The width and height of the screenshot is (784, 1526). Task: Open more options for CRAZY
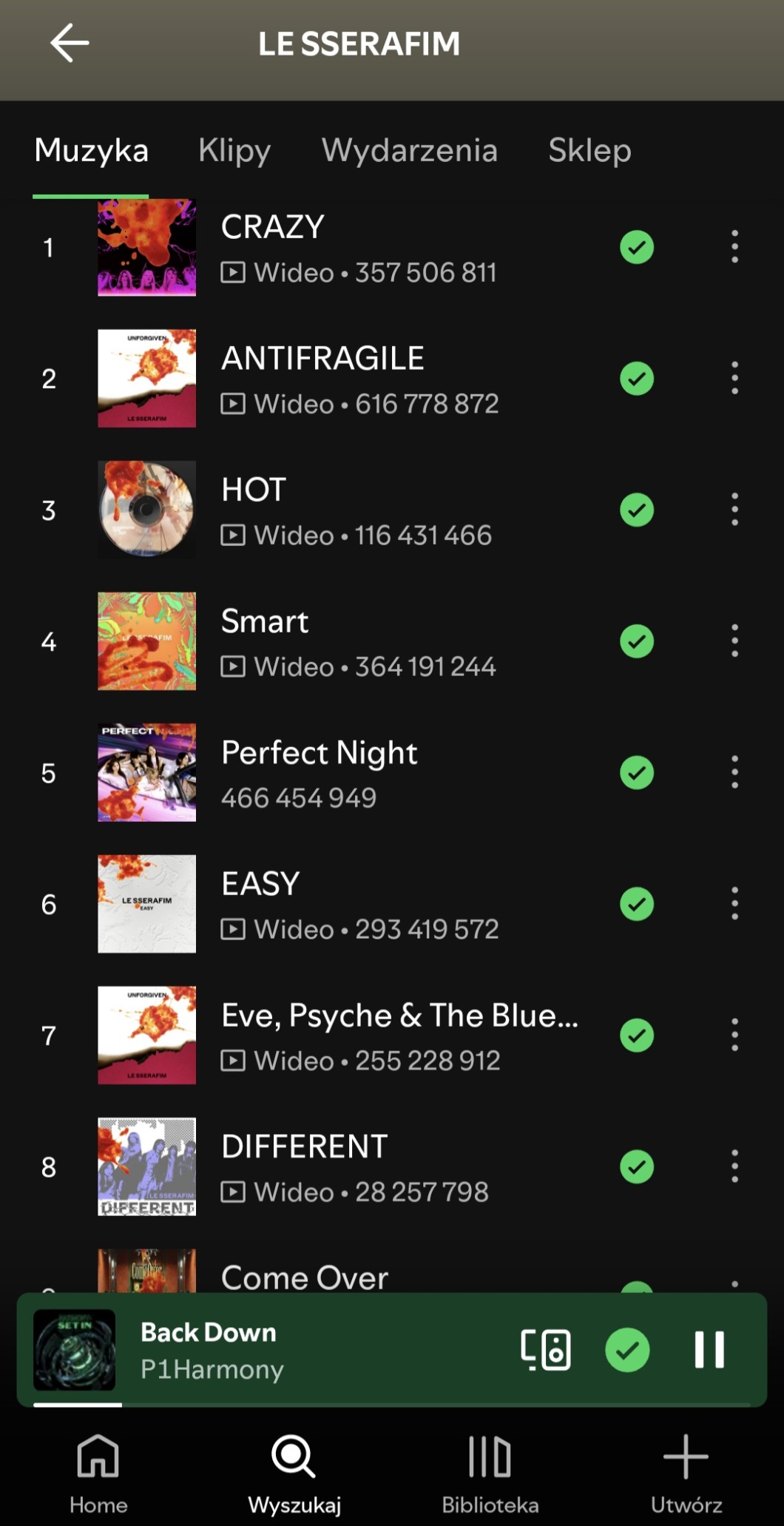pos(734,246)
